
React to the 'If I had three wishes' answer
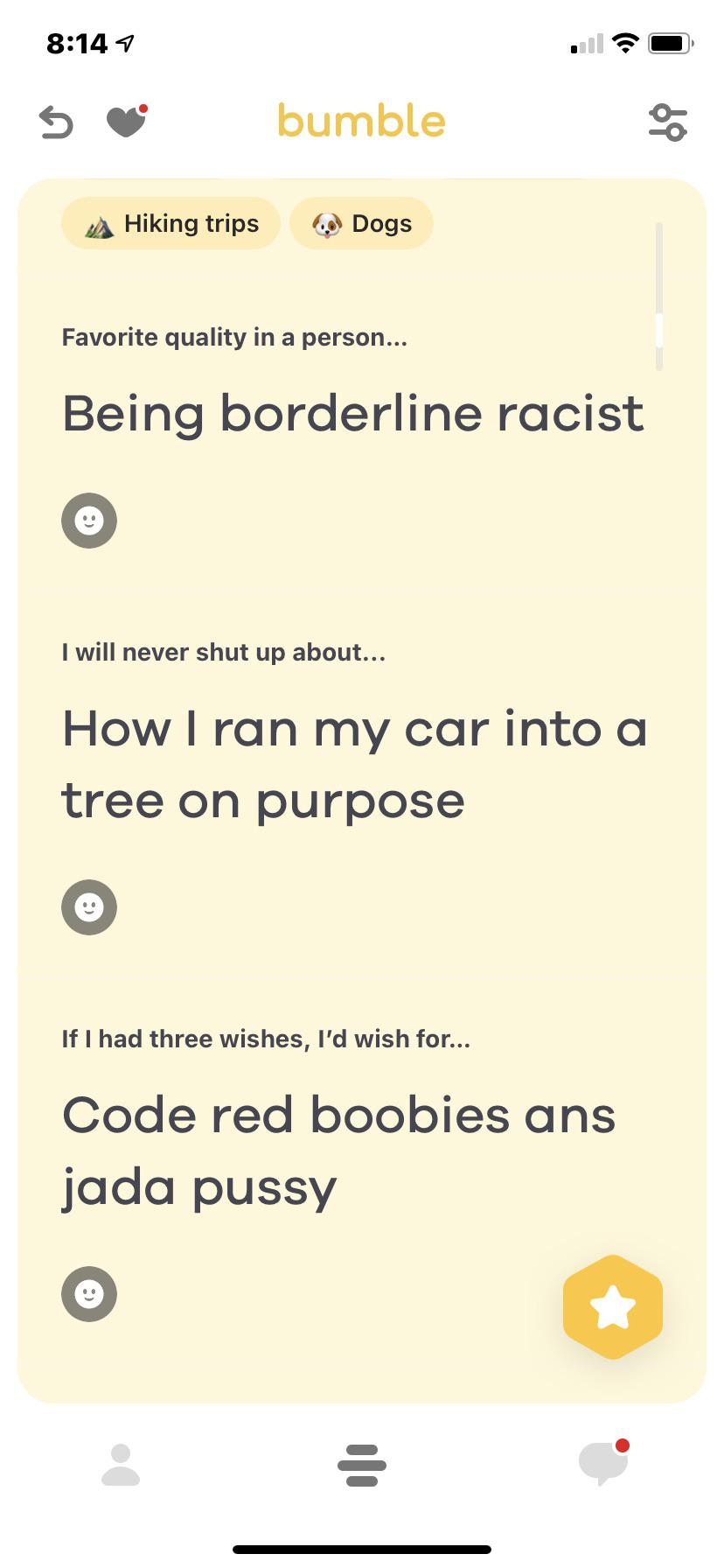[x=89, y=1293]
